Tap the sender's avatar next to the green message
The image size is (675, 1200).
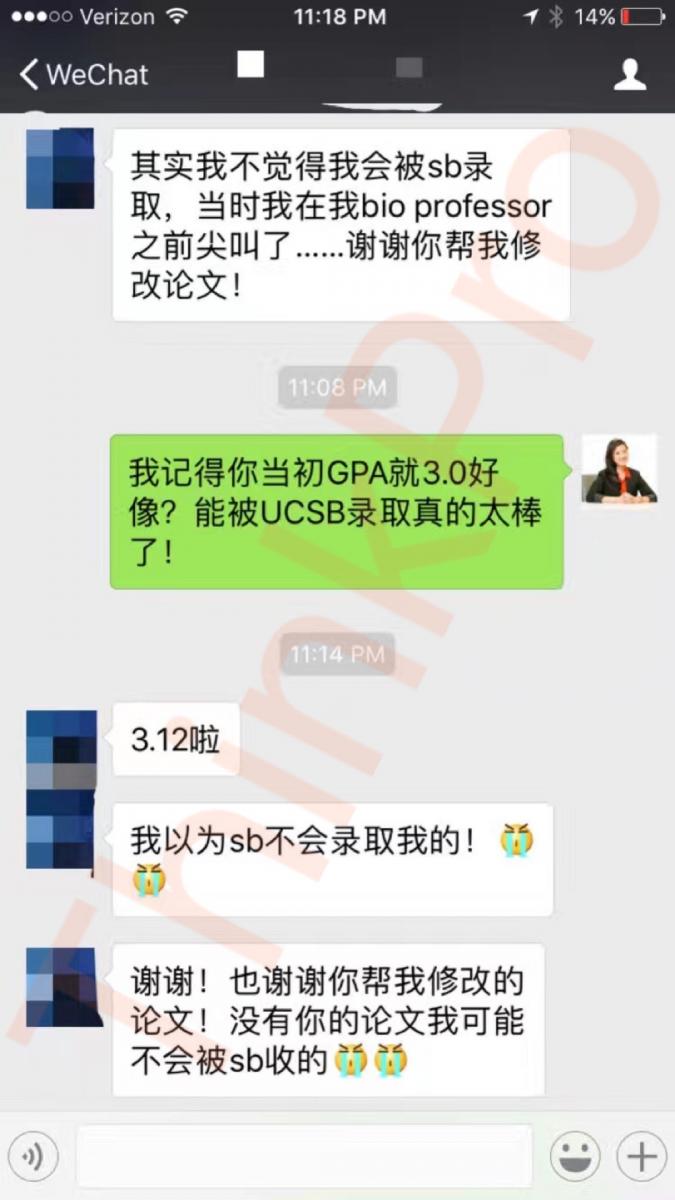click(x=620, y=469)
